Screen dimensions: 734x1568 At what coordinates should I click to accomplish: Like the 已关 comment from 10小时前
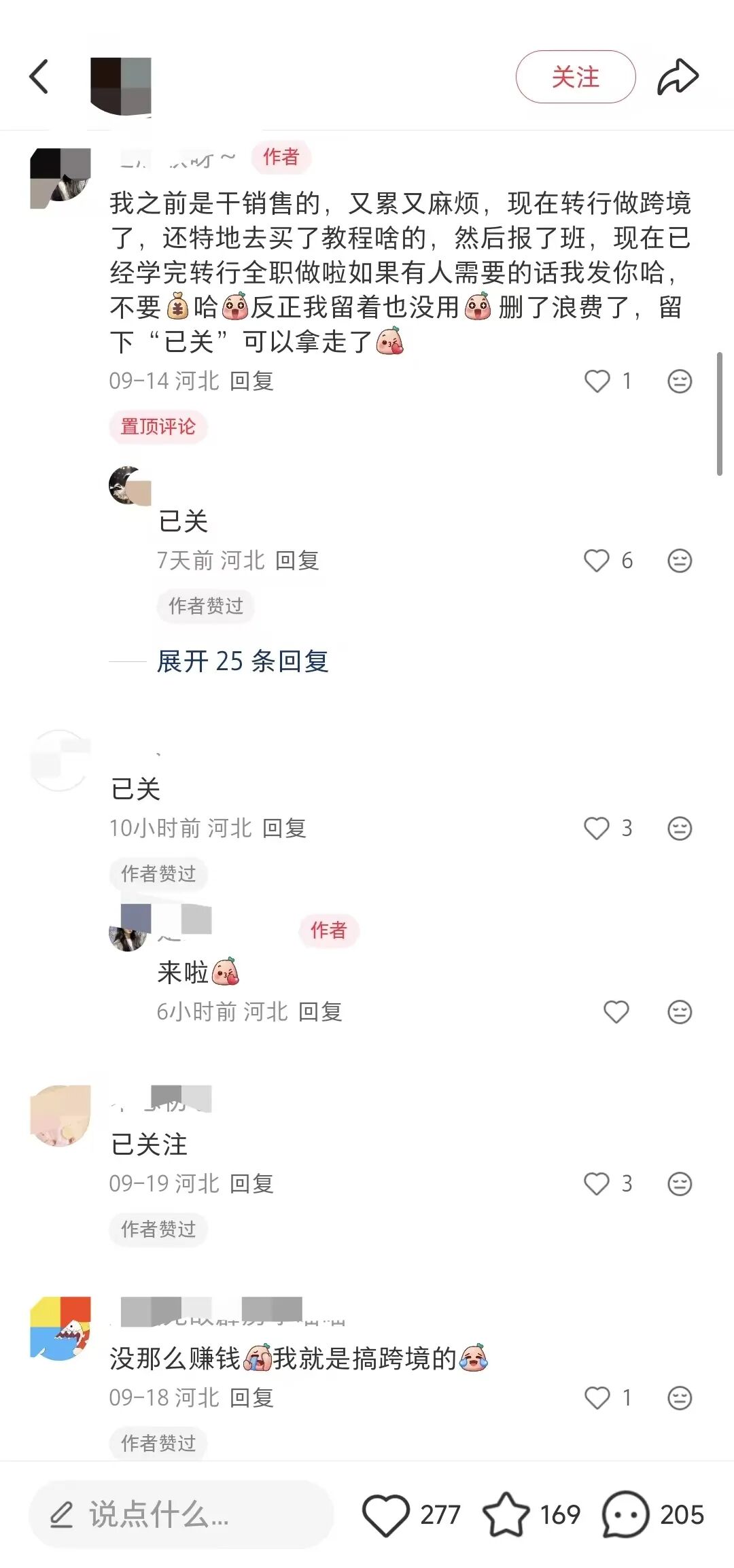(597, 829)
